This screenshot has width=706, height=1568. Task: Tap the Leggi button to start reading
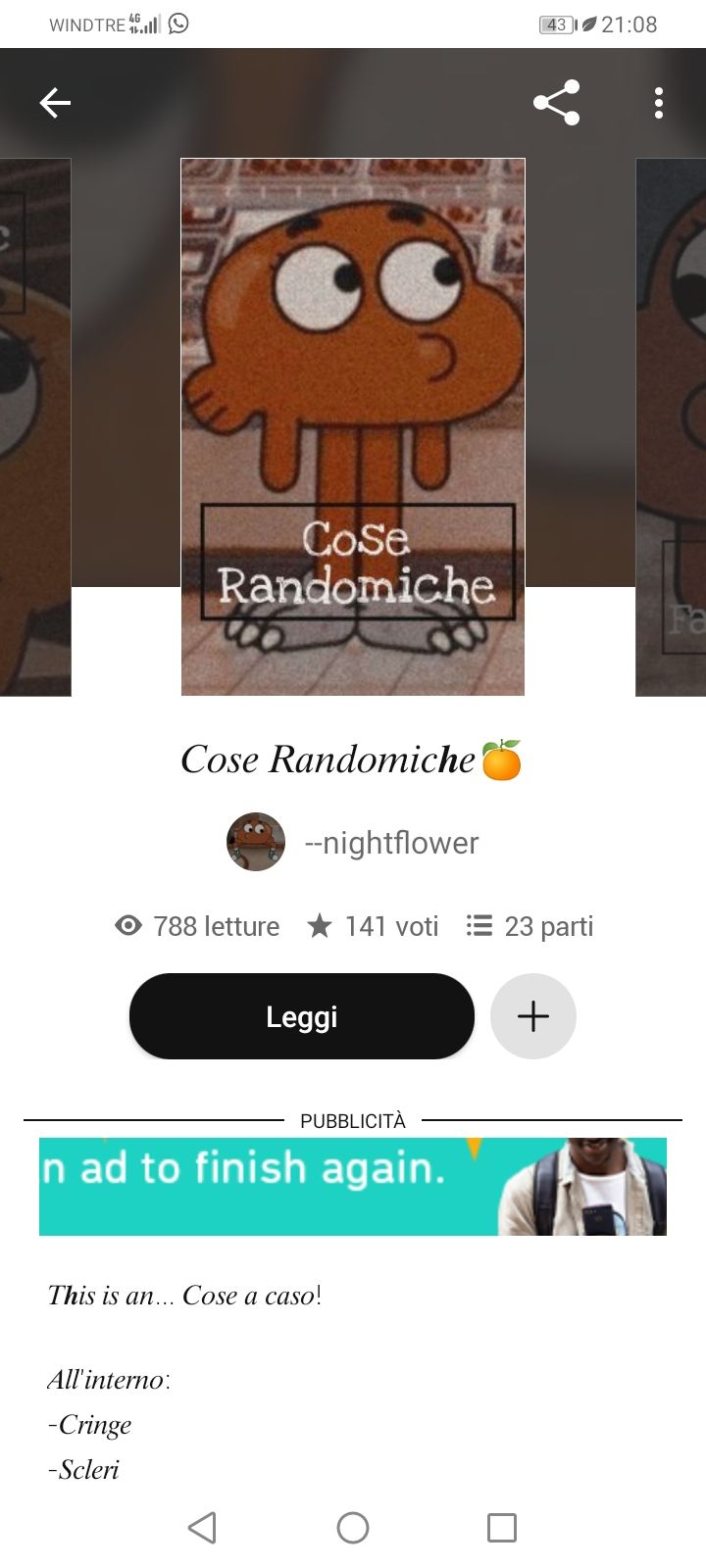pos(301,1016)
